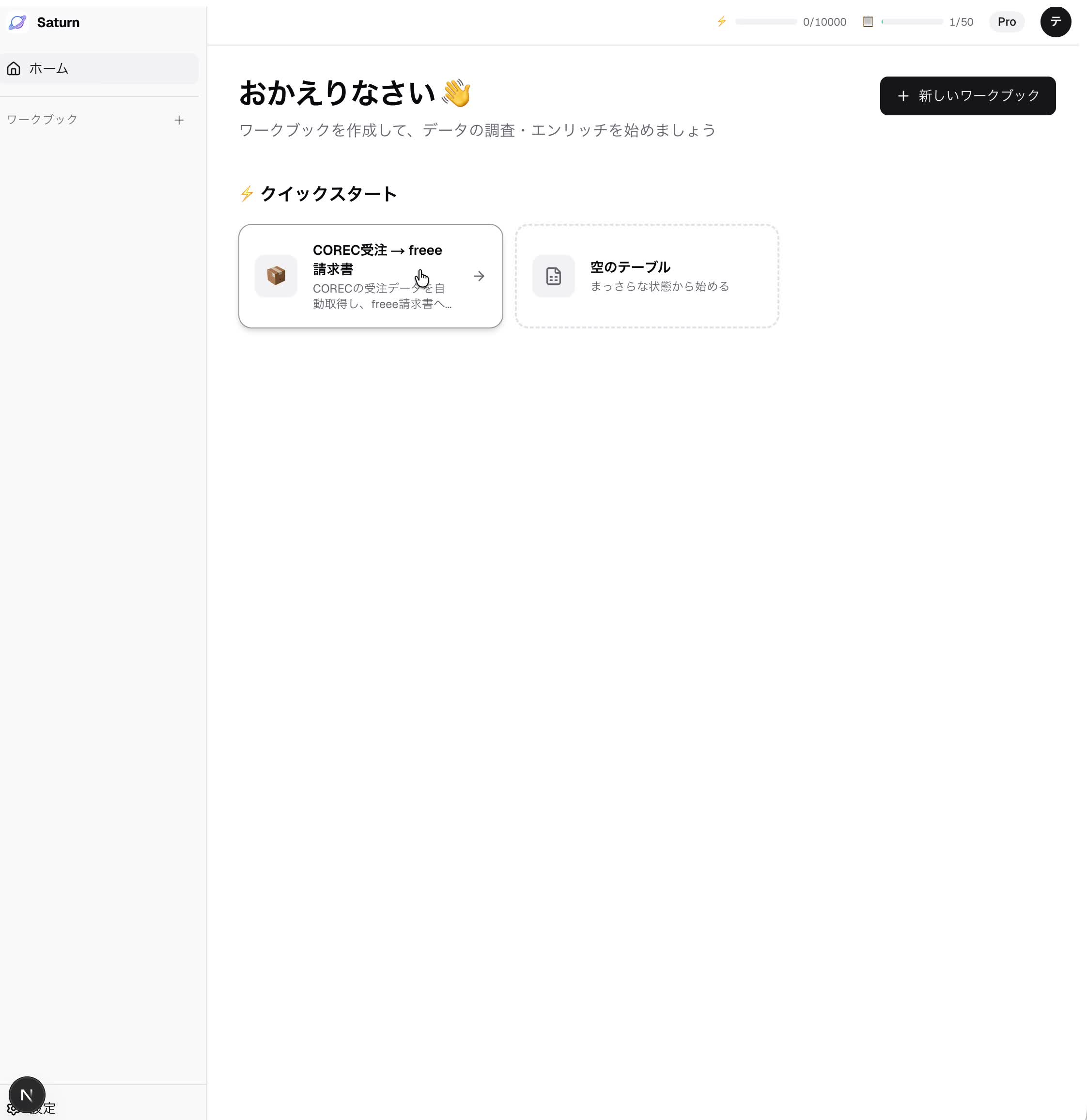Viewport: 1087px width, 1120px height.
Task: Click the Saturn planet logo icon
Action: tap(17, 22)
